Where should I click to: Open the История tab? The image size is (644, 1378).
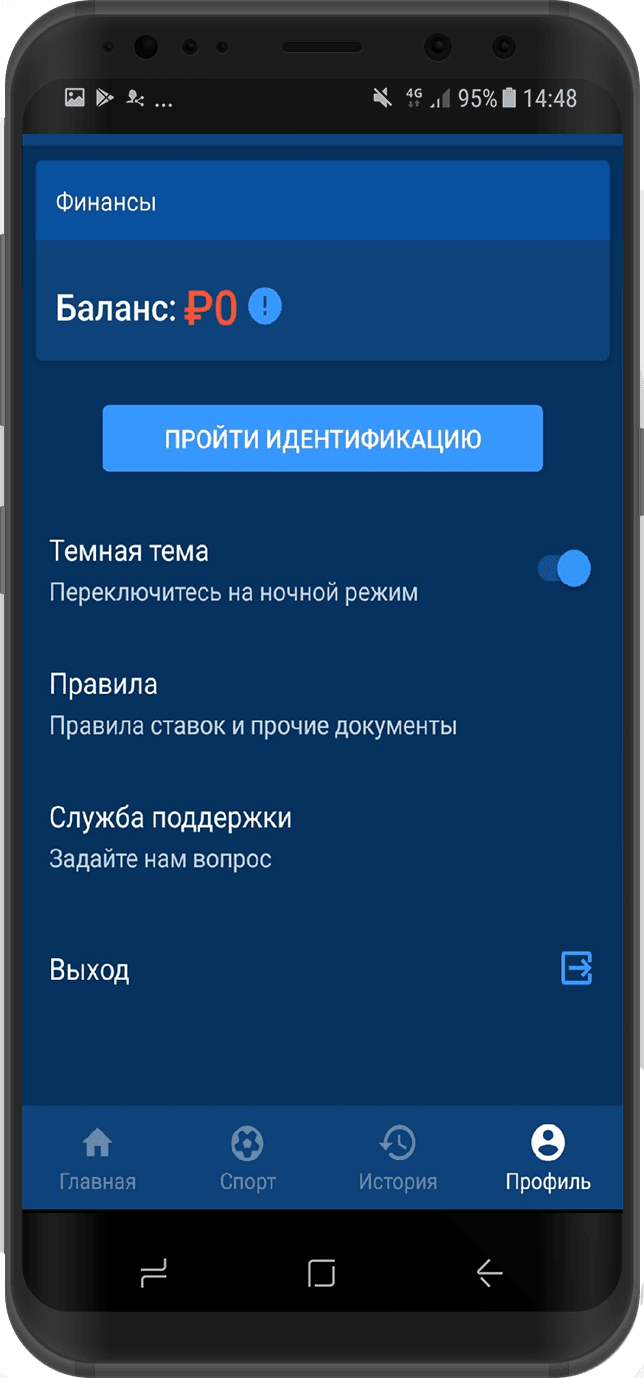click(397, 1158)
